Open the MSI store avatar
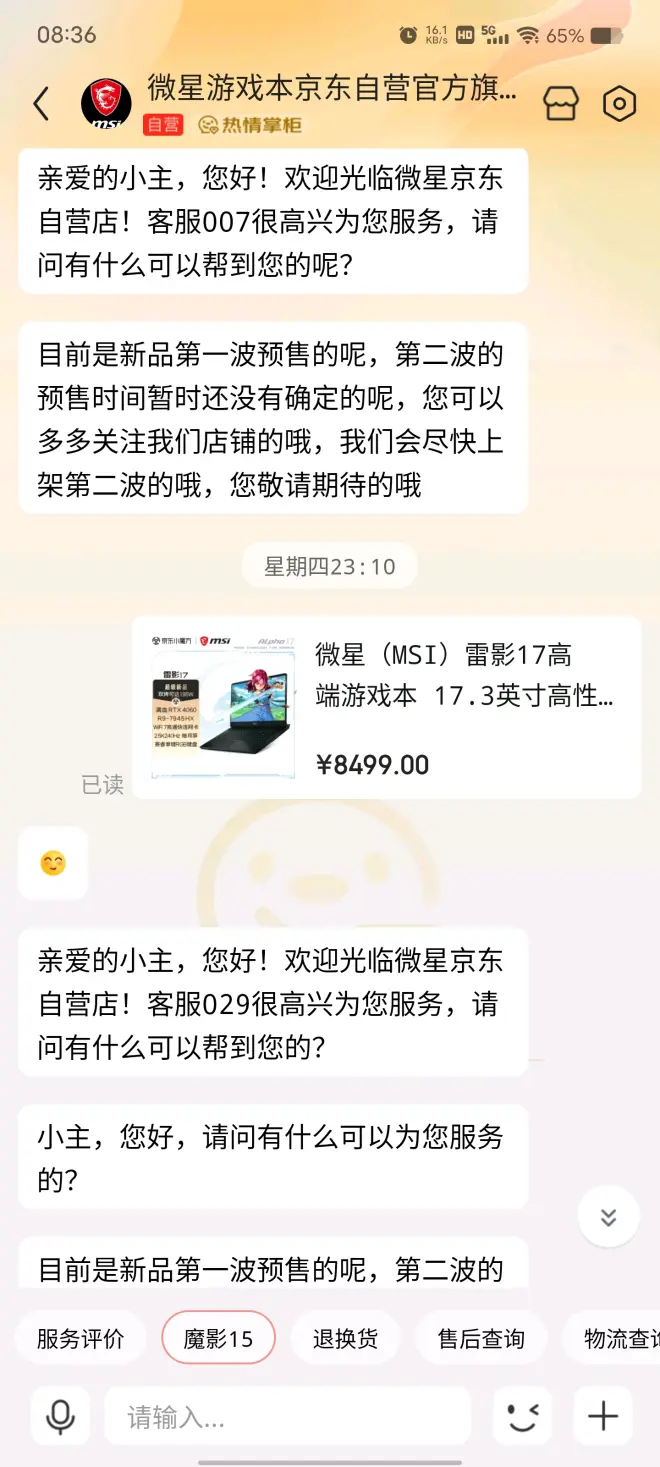 106,104
